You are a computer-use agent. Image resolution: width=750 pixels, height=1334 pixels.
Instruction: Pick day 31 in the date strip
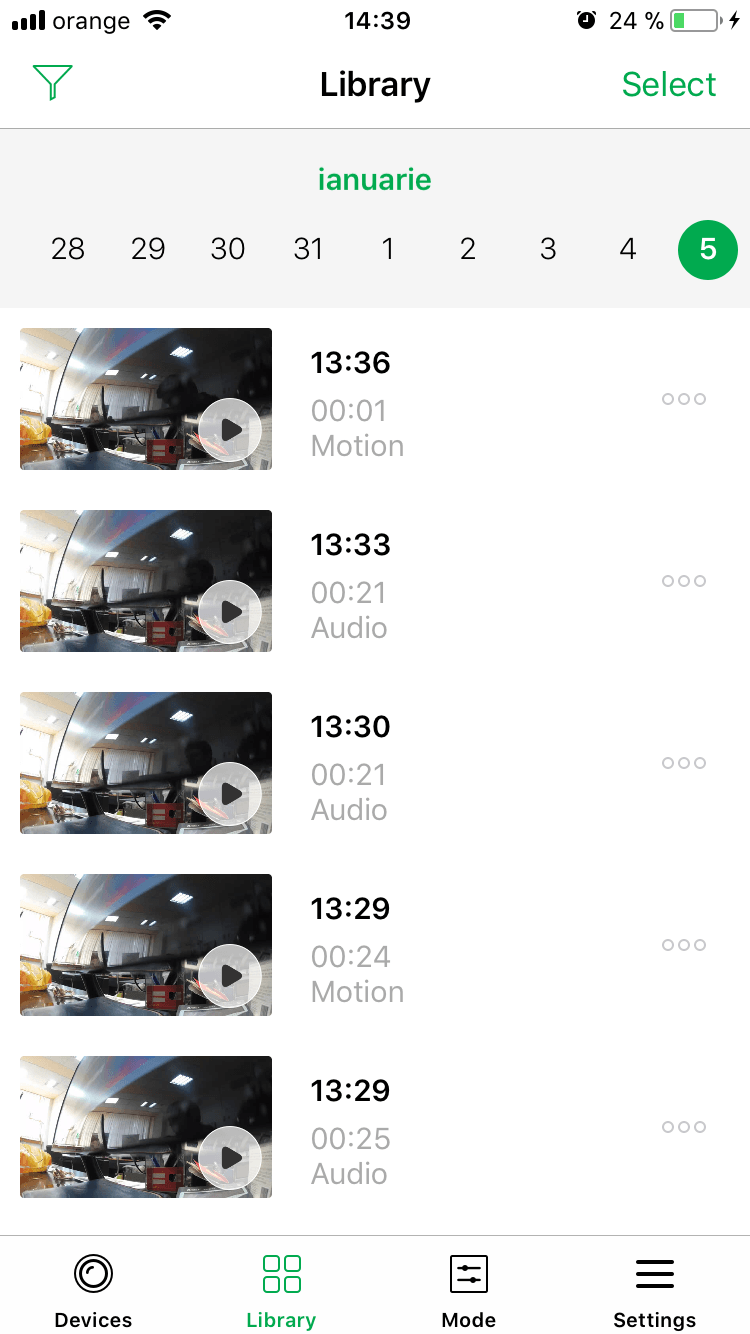click(308, 249)
